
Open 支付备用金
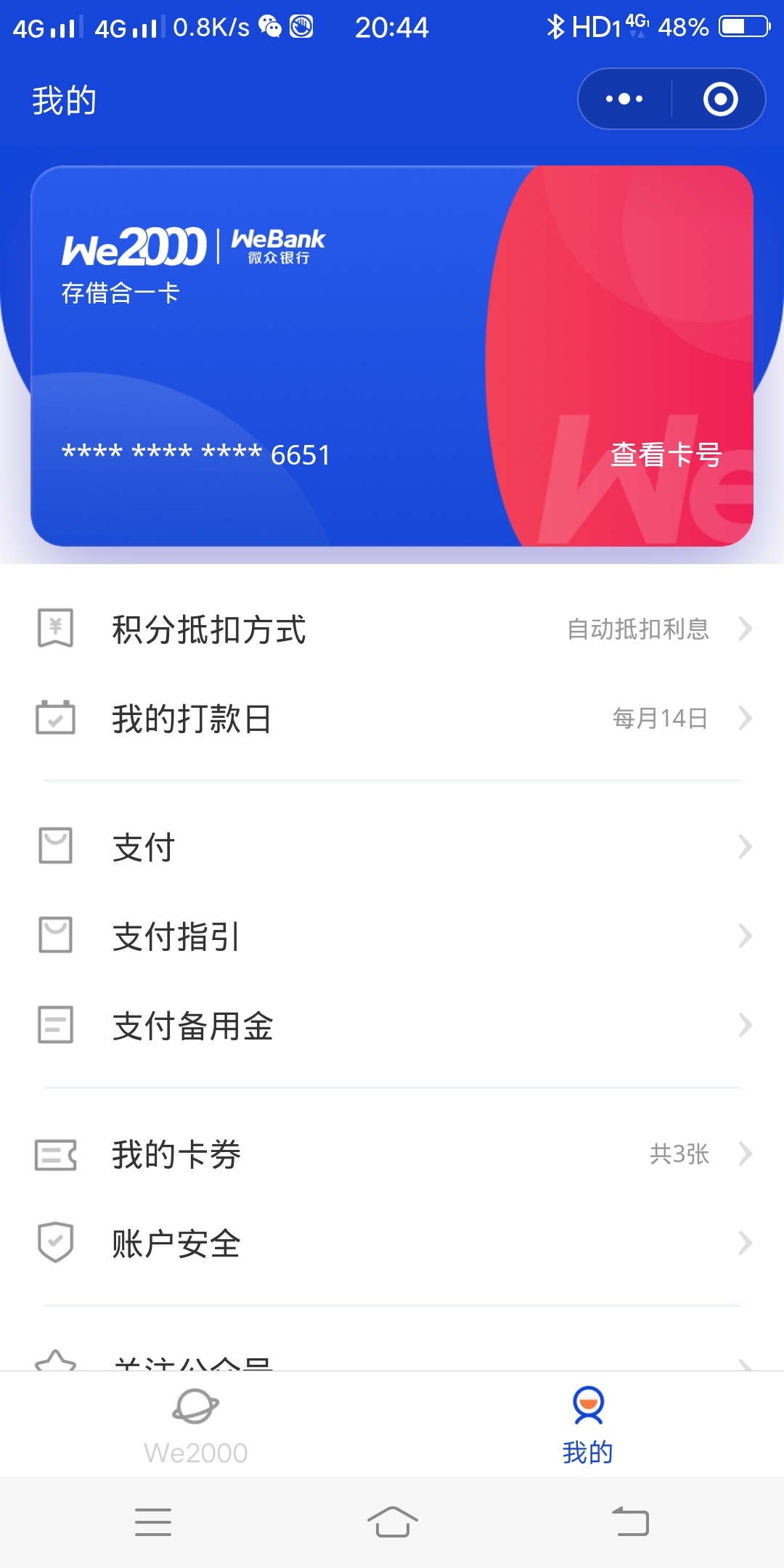click(x=392, y=1025)
